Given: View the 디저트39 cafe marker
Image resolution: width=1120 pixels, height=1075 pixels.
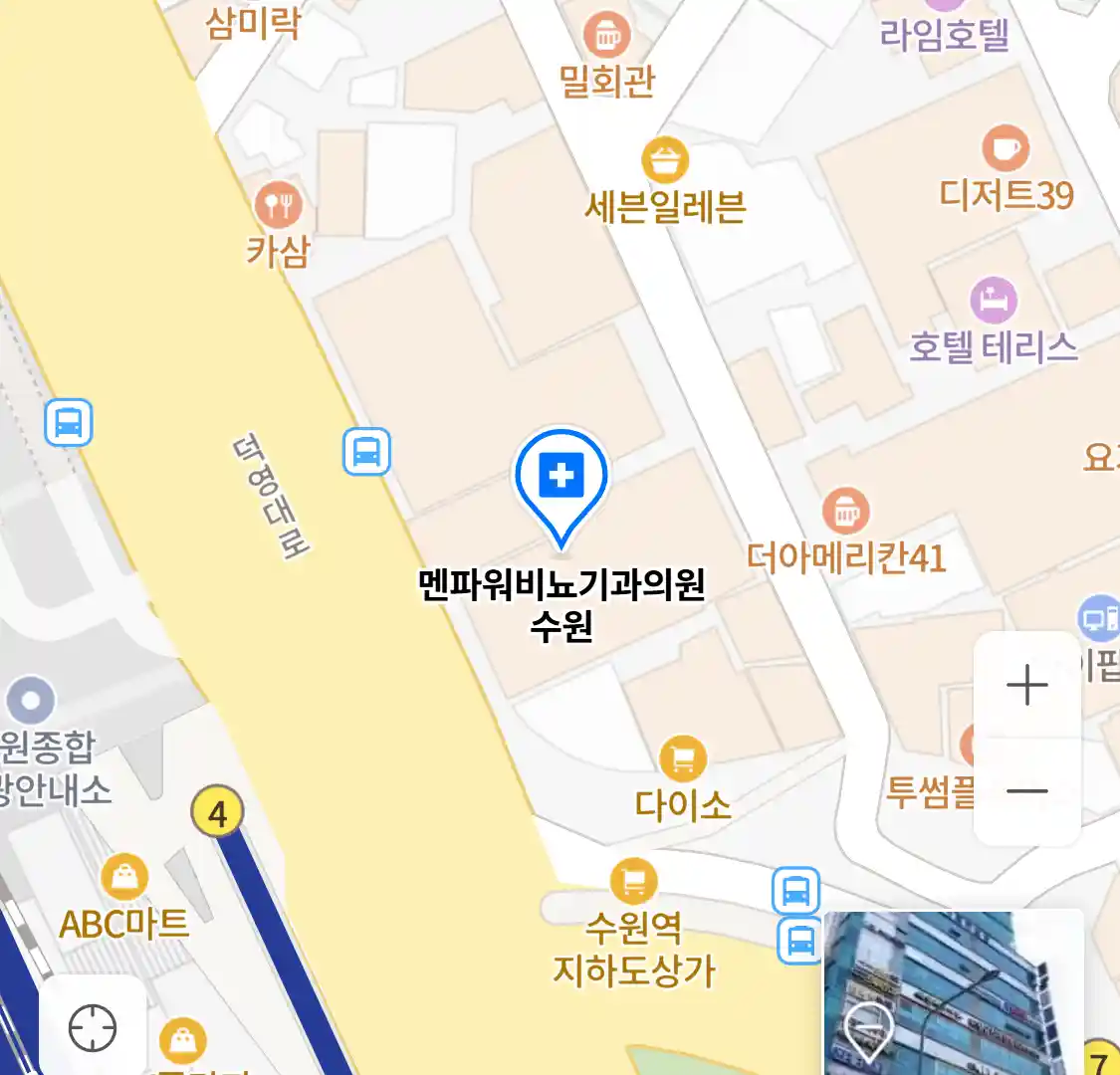Looking at the screenshot, I should pyautogui.click(x=1006, y=149).
